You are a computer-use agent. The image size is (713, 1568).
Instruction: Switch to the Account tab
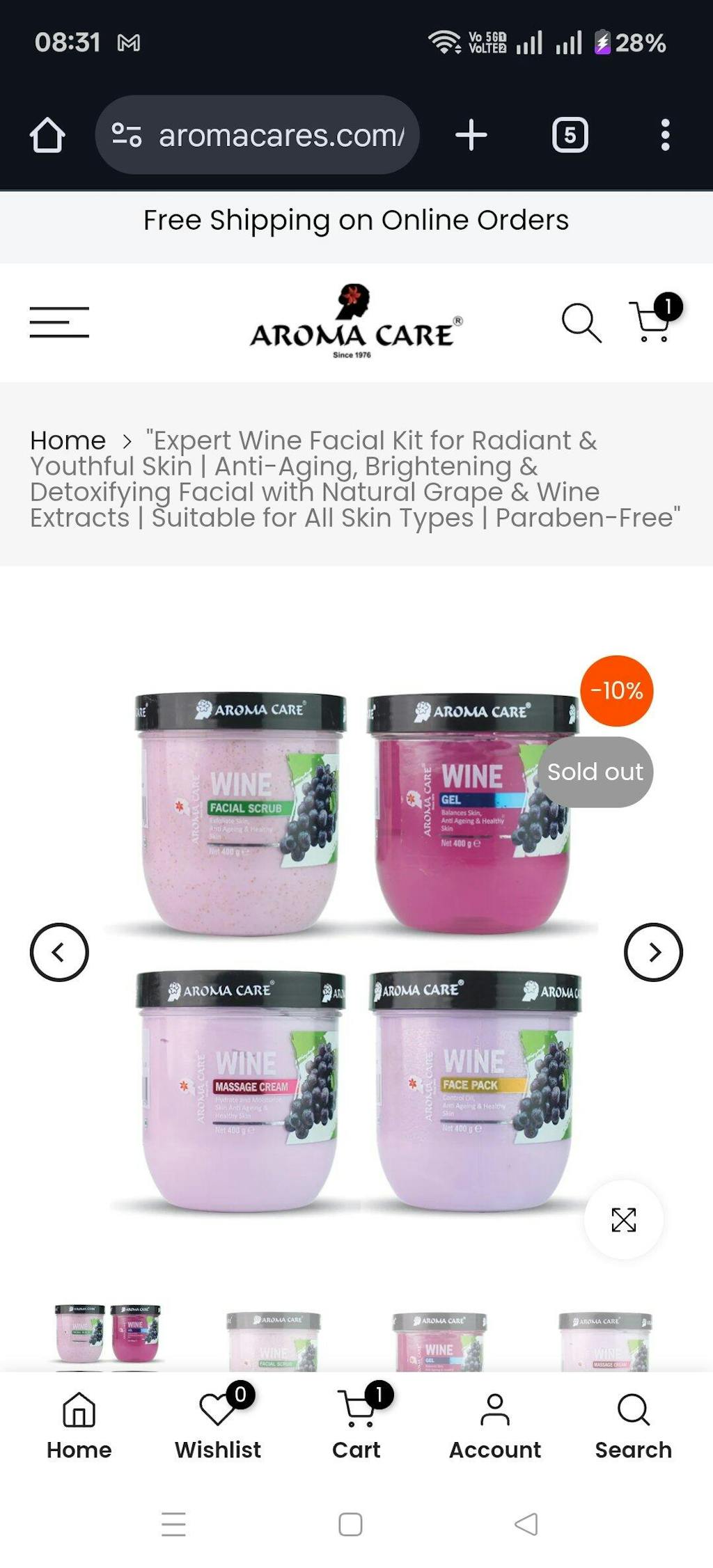tap(494, 1423)
